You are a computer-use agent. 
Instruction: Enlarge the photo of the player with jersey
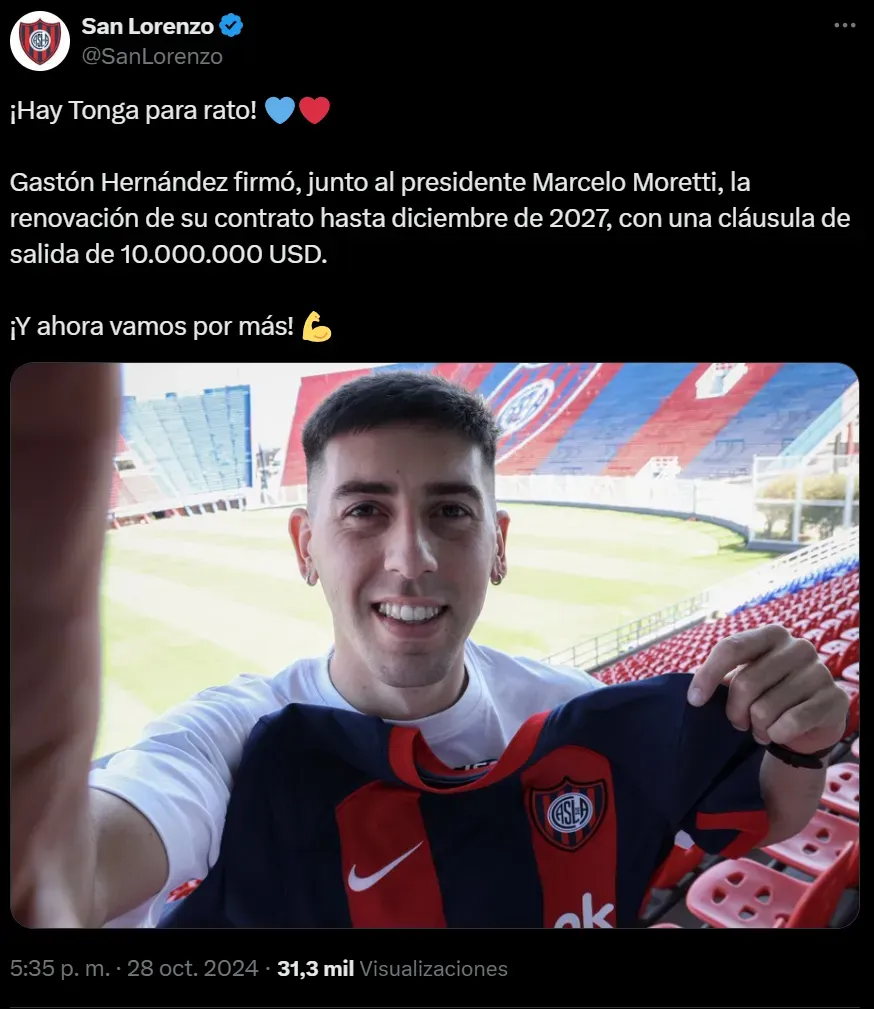point(434,645)
